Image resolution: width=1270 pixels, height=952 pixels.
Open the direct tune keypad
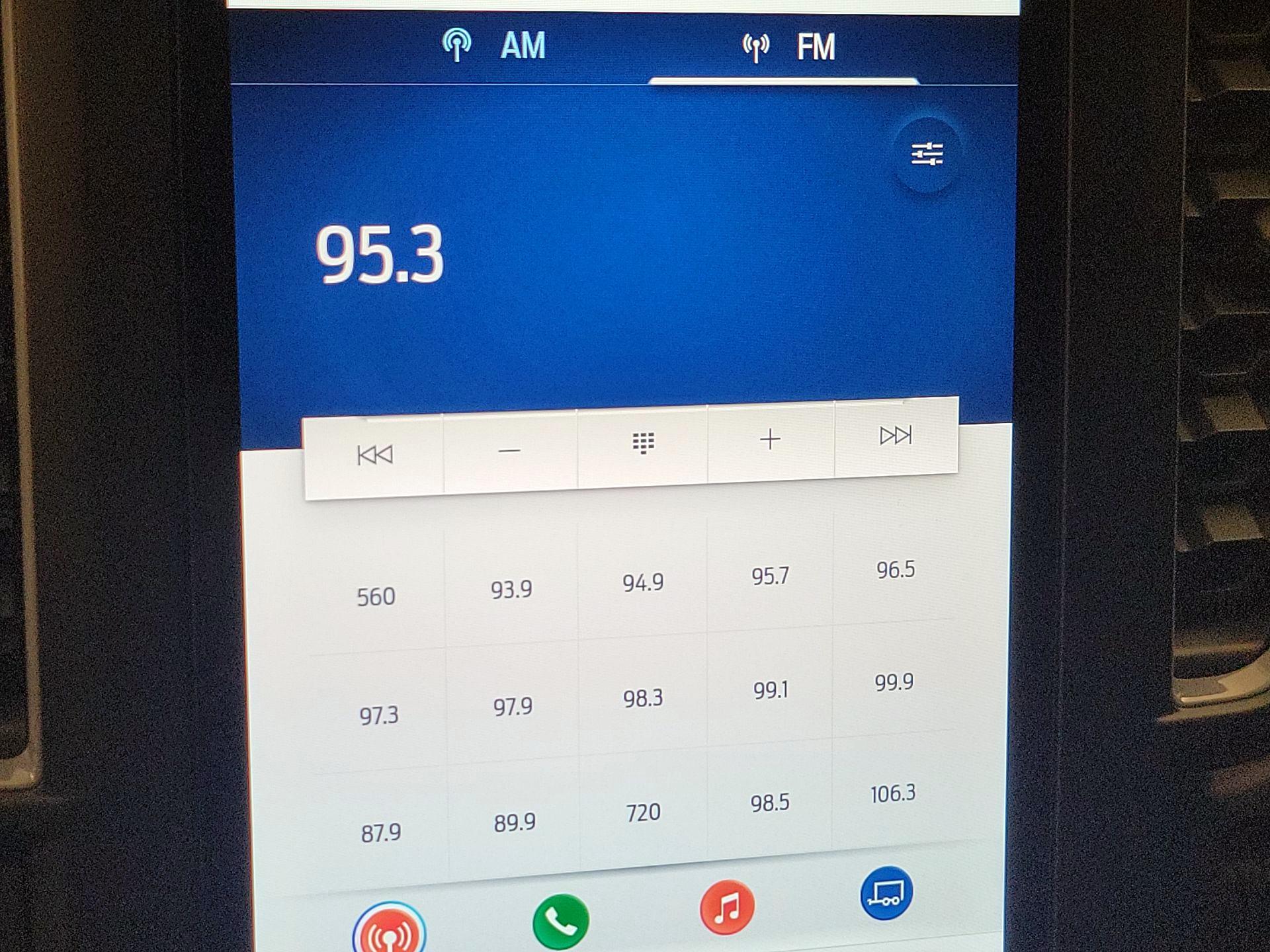[x=643, y=443]
